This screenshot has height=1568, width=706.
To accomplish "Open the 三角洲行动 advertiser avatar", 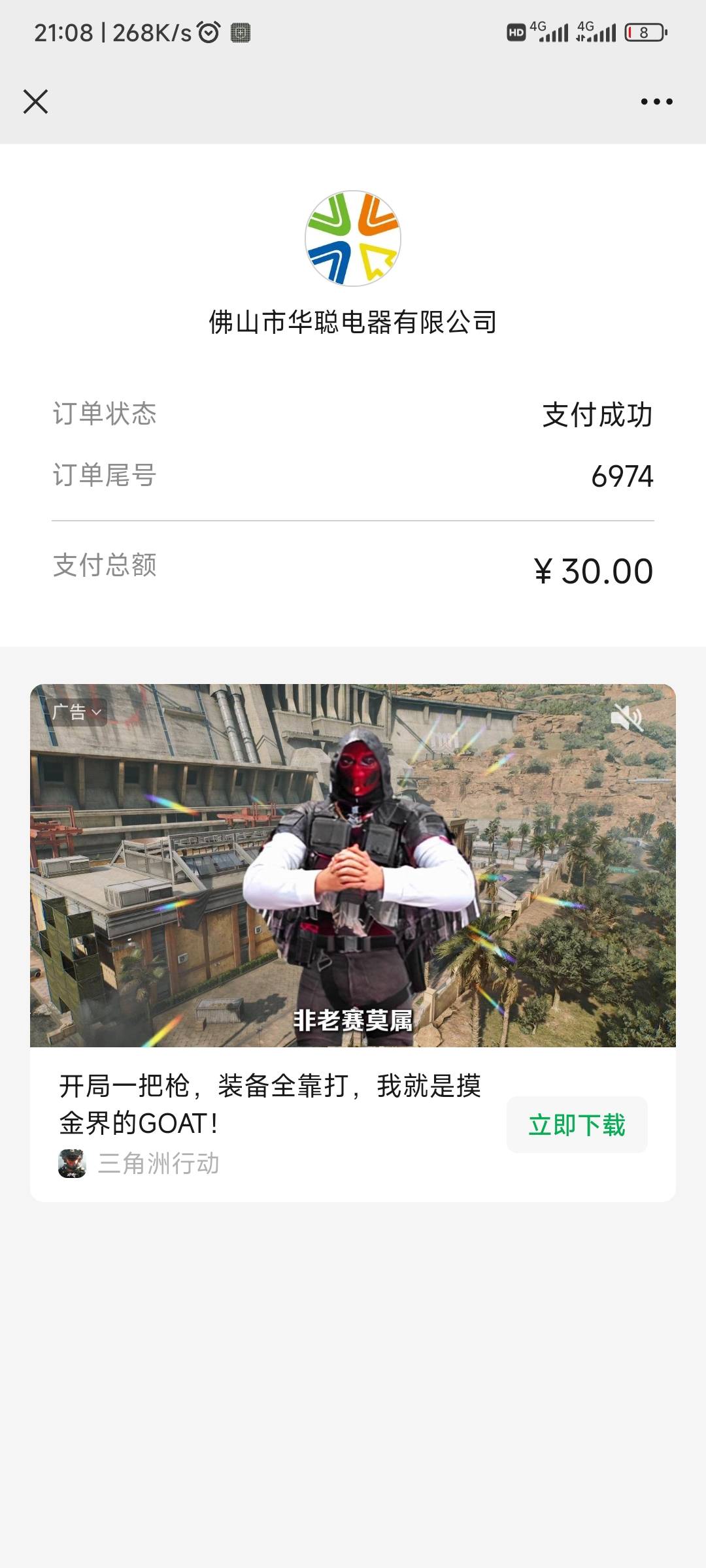I will [72, 1164].
